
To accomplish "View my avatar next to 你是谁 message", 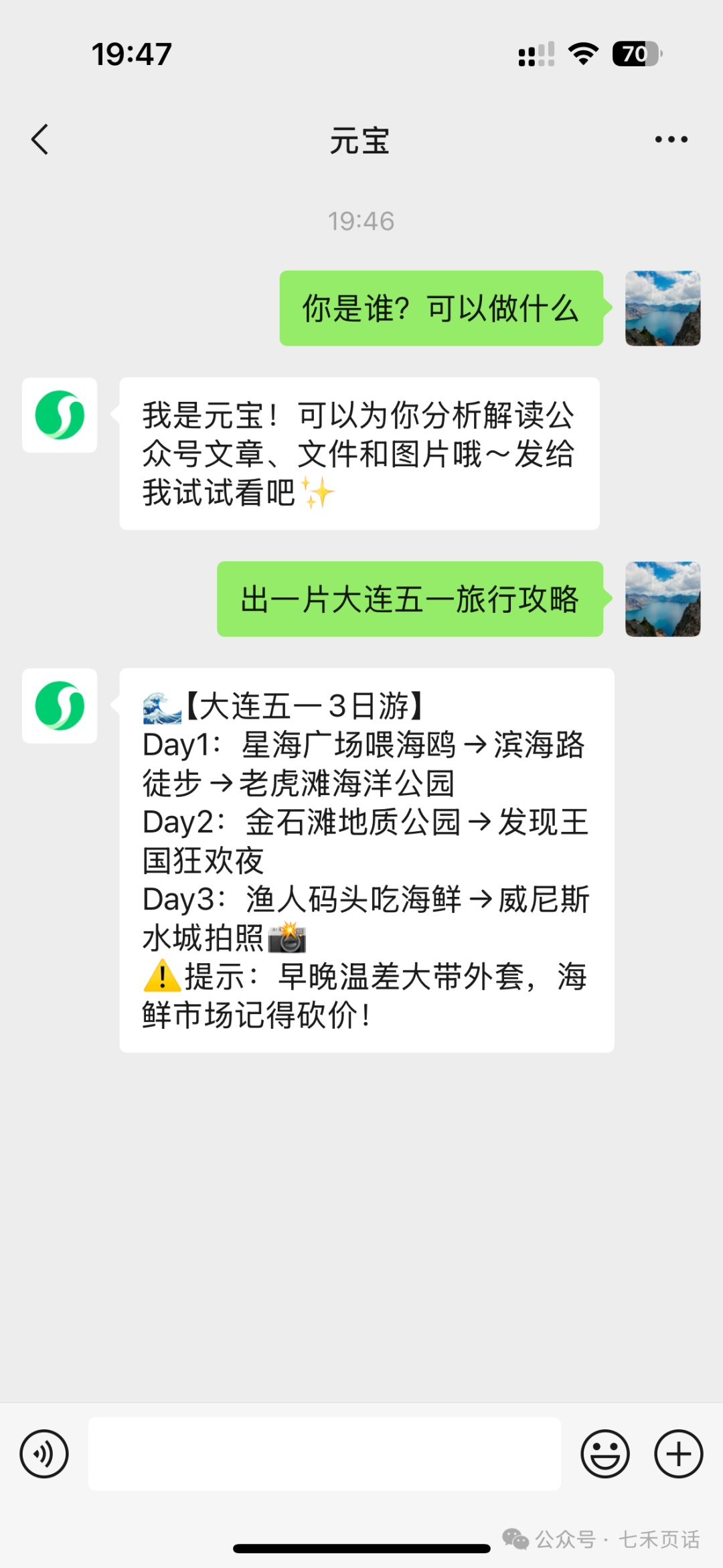I will 663,308.
